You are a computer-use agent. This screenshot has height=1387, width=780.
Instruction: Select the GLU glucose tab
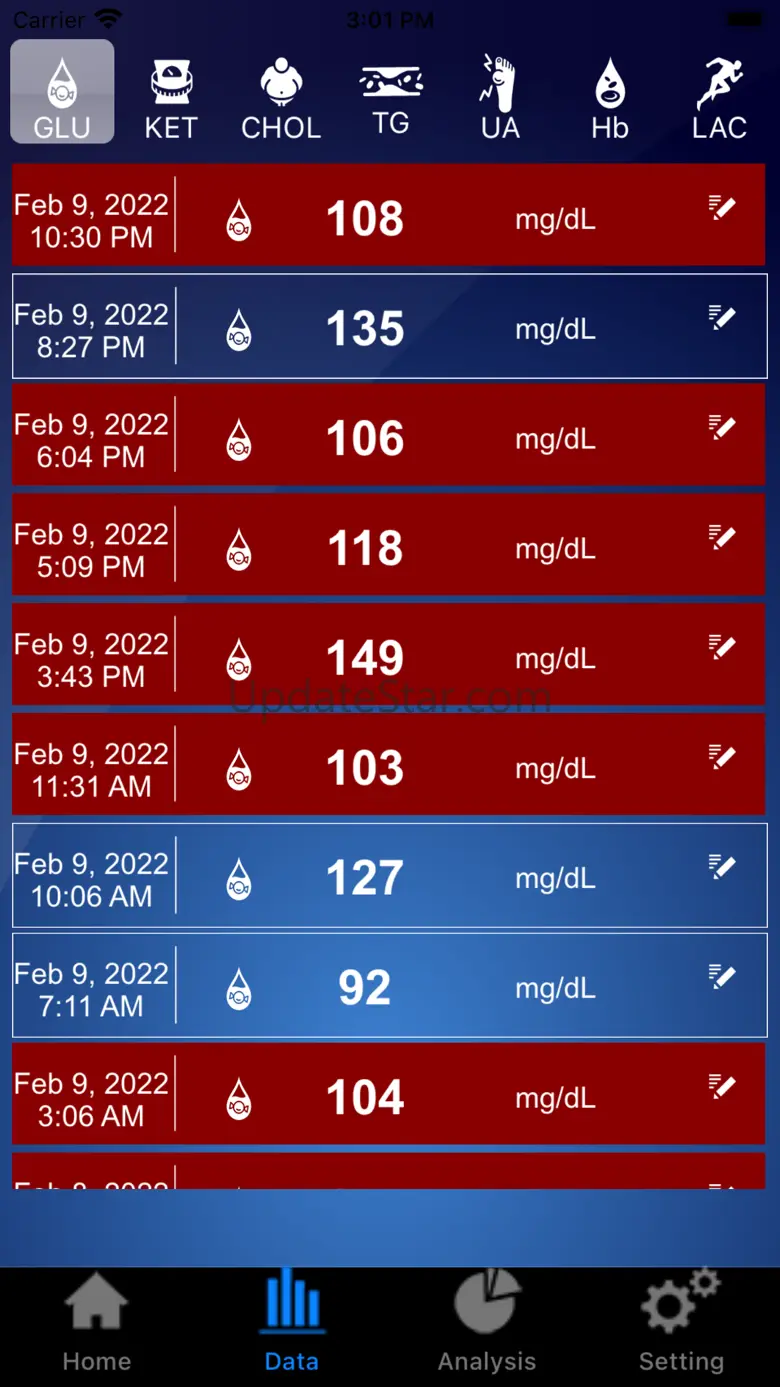(x=62, y=92)
